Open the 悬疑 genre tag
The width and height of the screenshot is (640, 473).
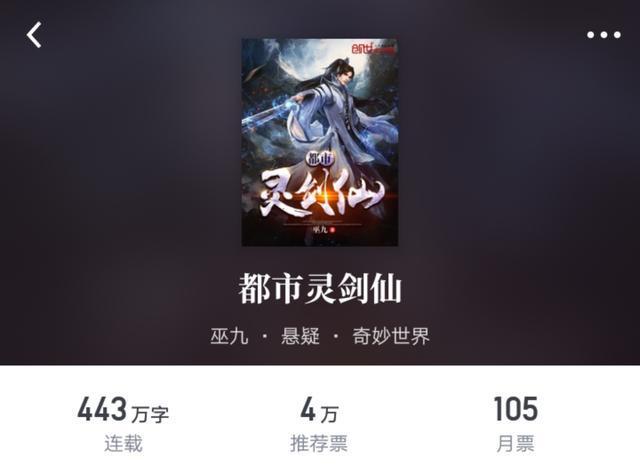[300, 336]
